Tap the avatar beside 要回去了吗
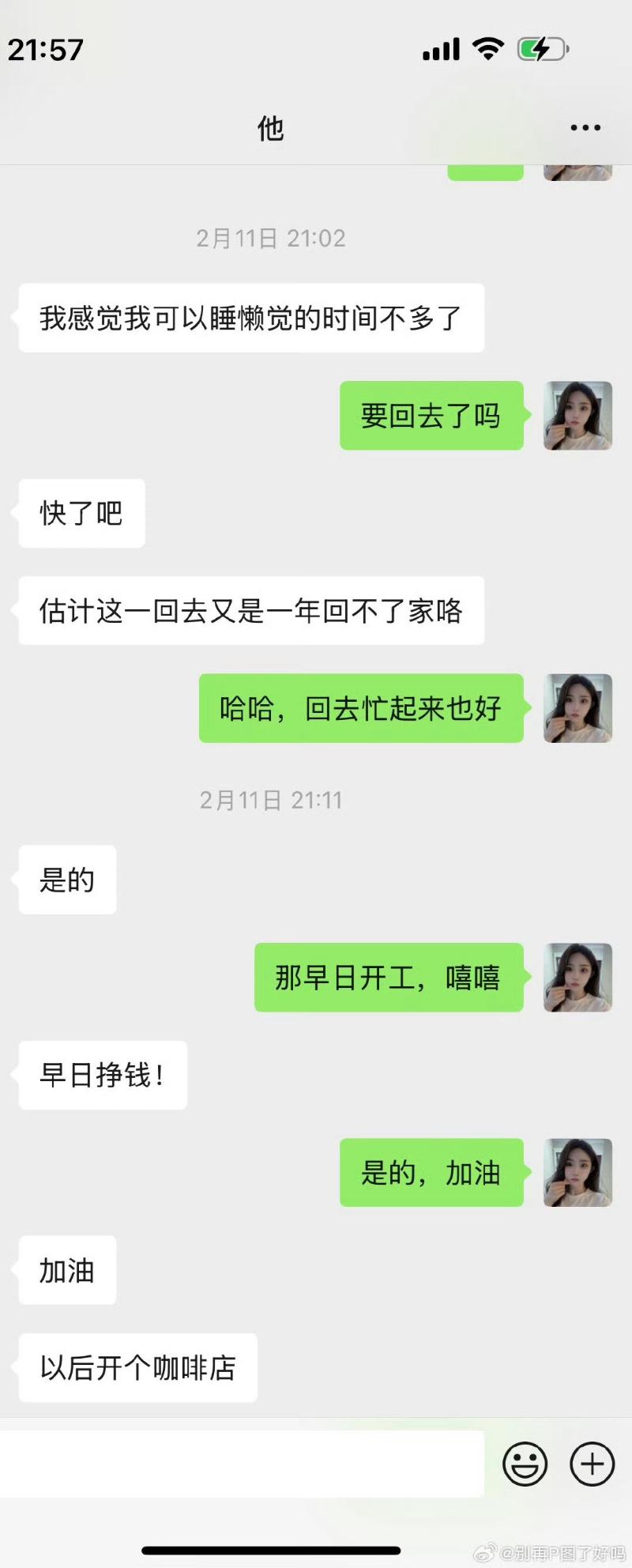The height and width of the screenshot is (1568, 632). 577,416
